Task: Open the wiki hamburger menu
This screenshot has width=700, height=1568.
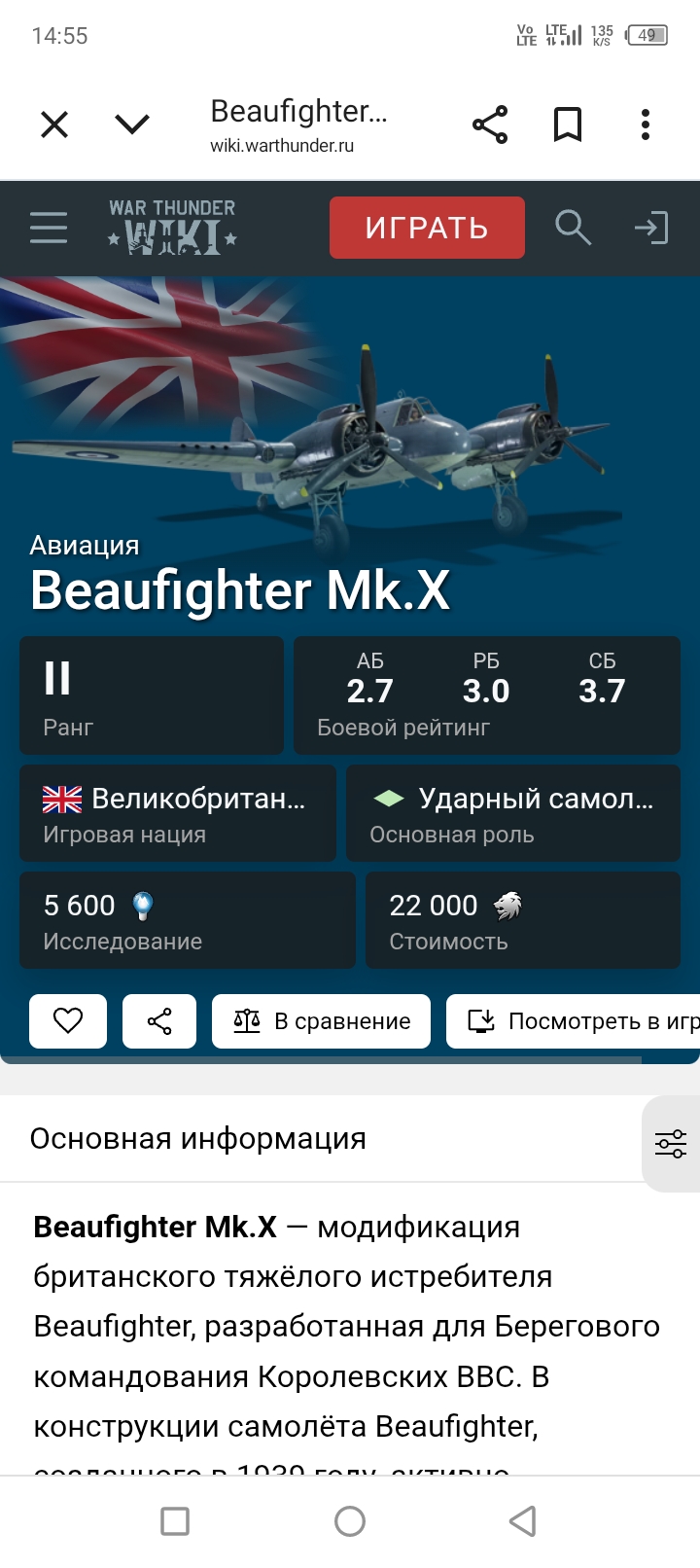Action: [49, 228]
